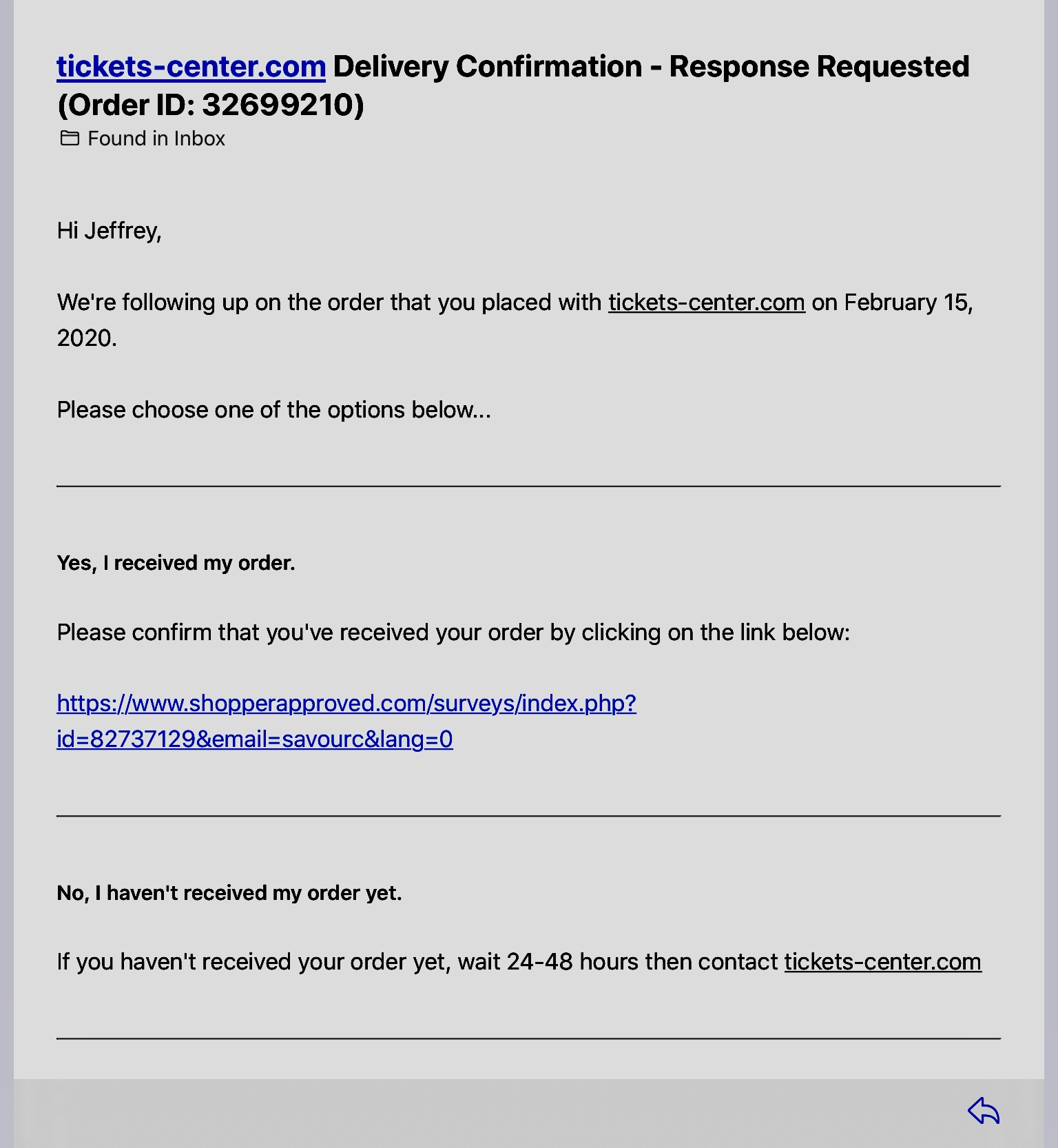Tap tickets-center.com link in the order follow-up sentence
Screen dimensions: 1058x1148
point(706,303)
